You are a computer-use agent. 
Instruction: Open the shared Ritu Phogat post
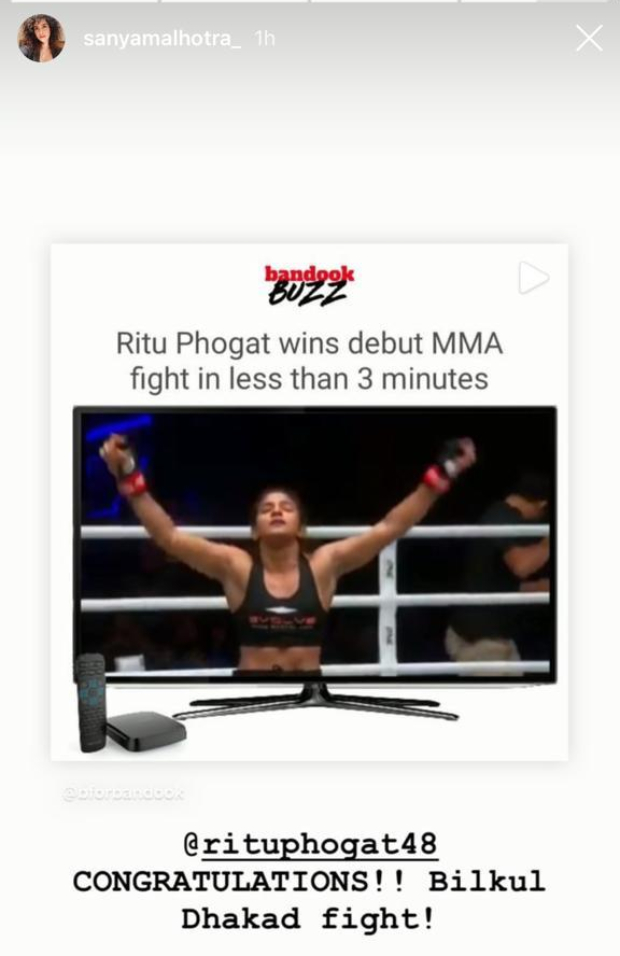(x=309, y=500)
